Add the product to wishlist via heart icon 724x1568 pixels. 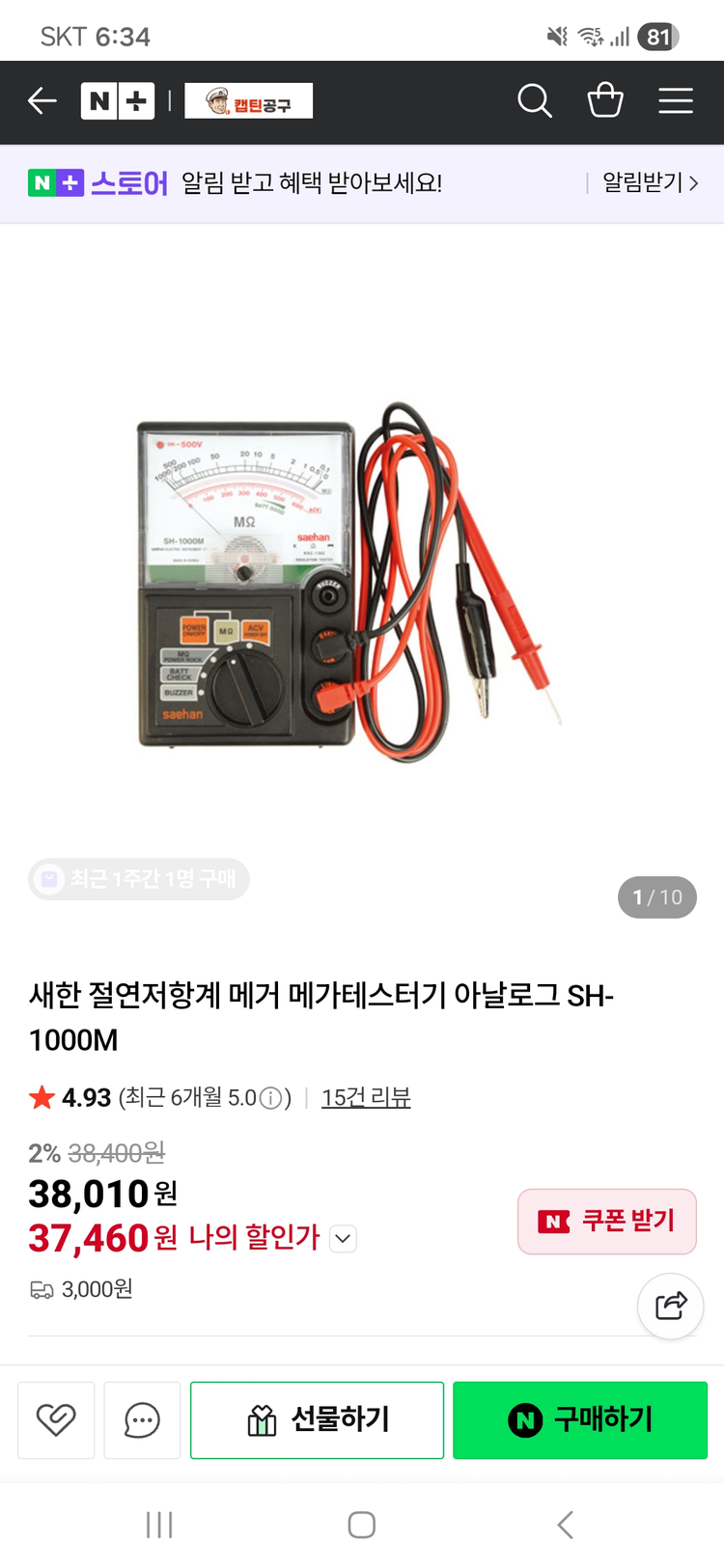pyautogui.click(x=55, y=1419)
